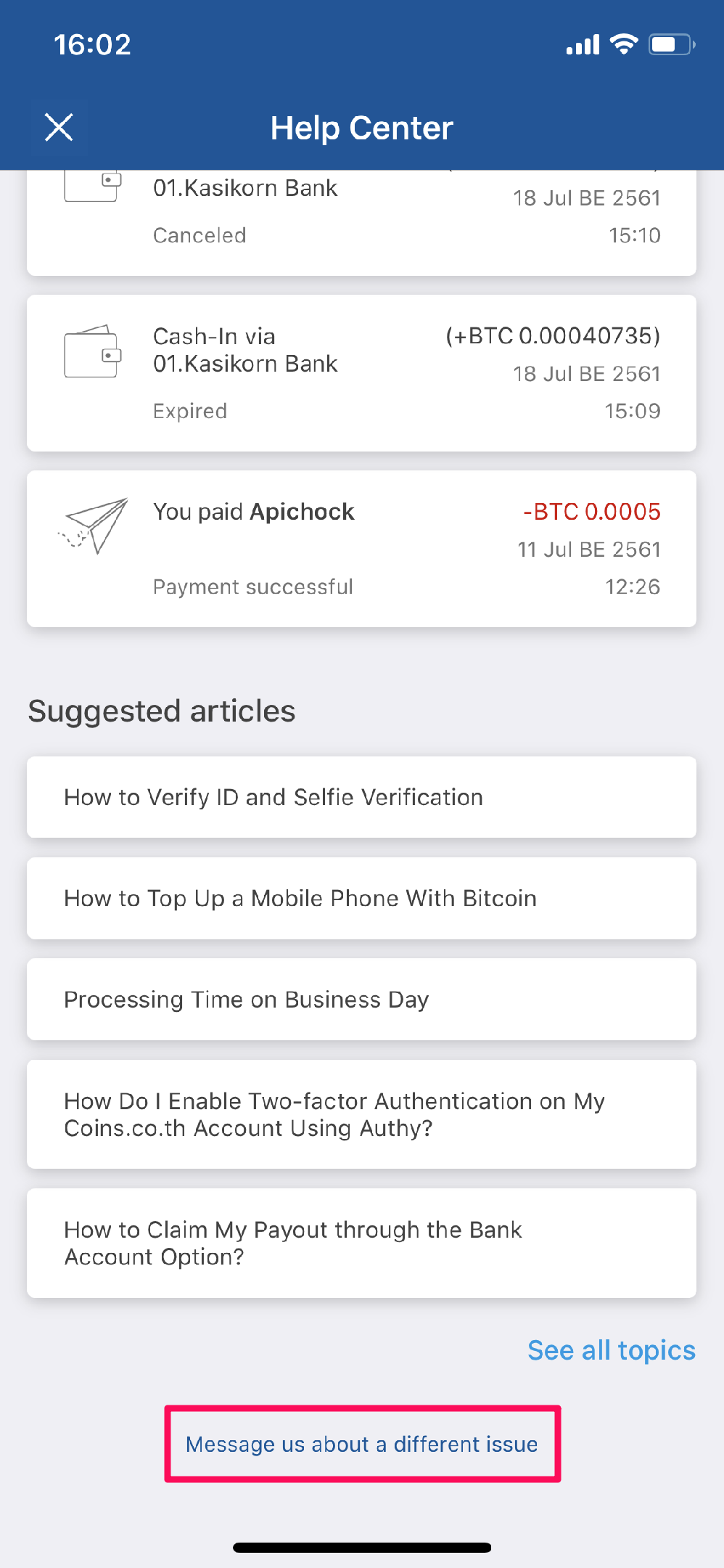
Task: Open How to Claim My Payout article
Action: click(x=361, y=1244)
